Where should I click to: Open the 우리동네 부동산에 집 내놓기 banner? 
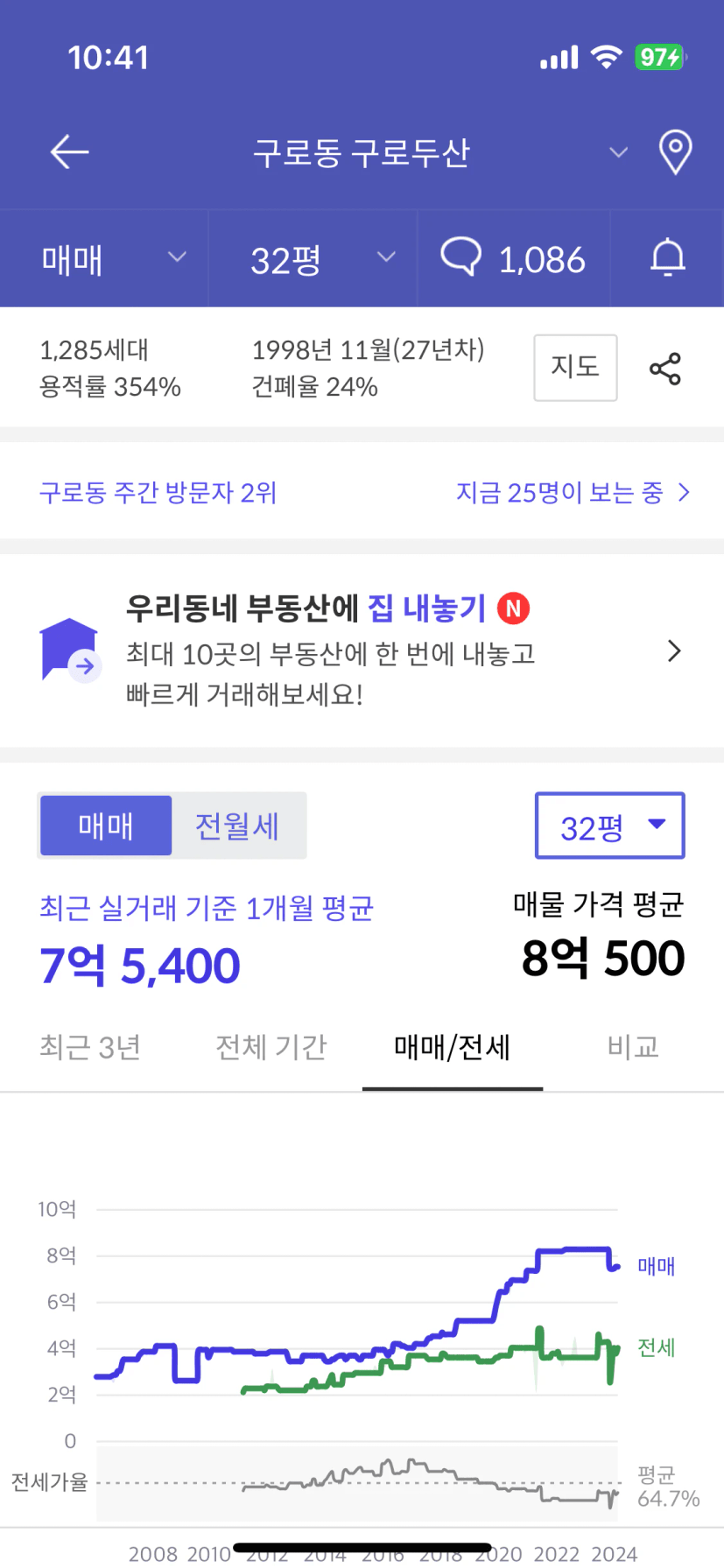[x=362, y=650]
